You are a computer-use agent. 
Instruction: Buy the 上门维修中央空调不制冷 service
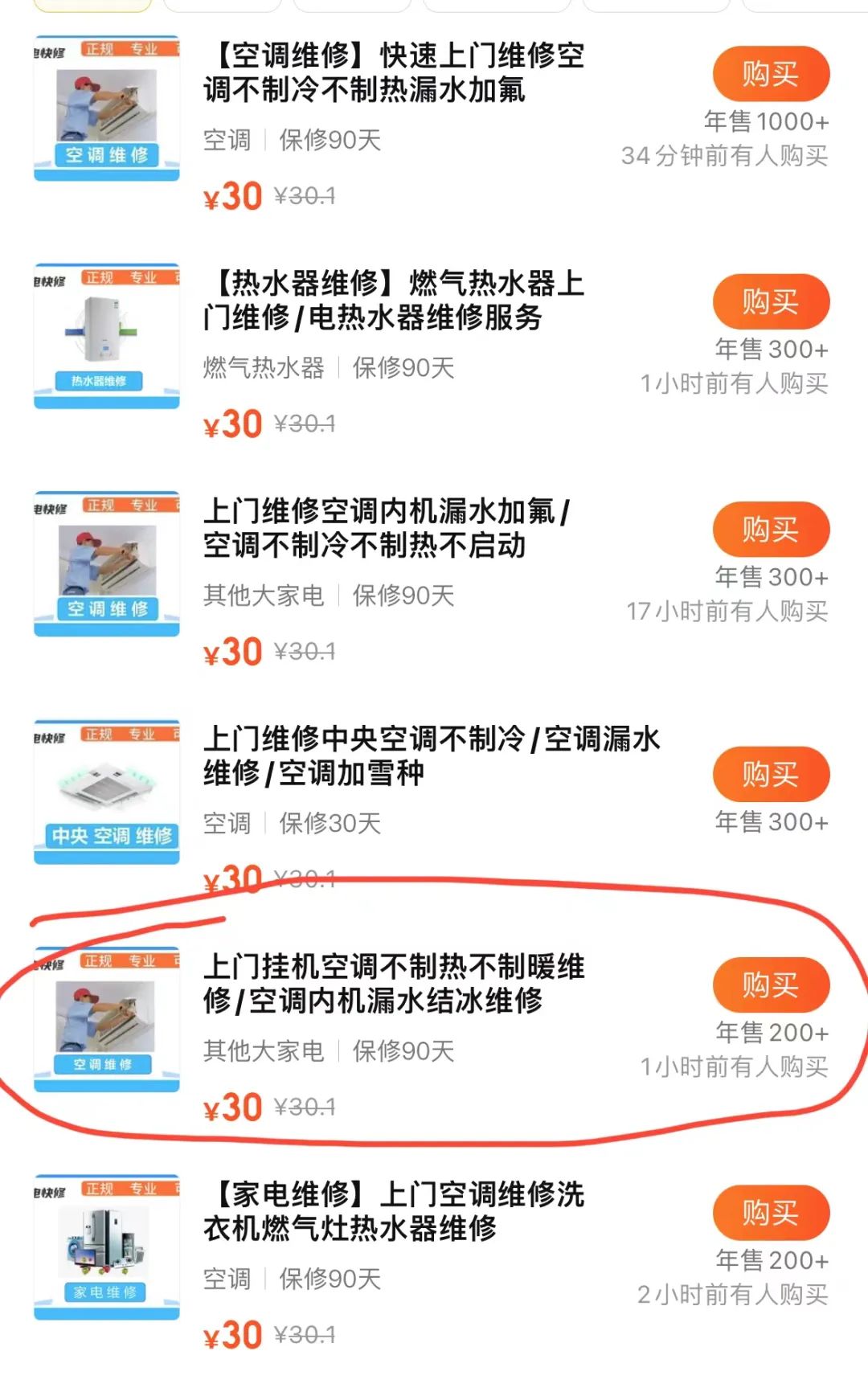coord(770,774)
